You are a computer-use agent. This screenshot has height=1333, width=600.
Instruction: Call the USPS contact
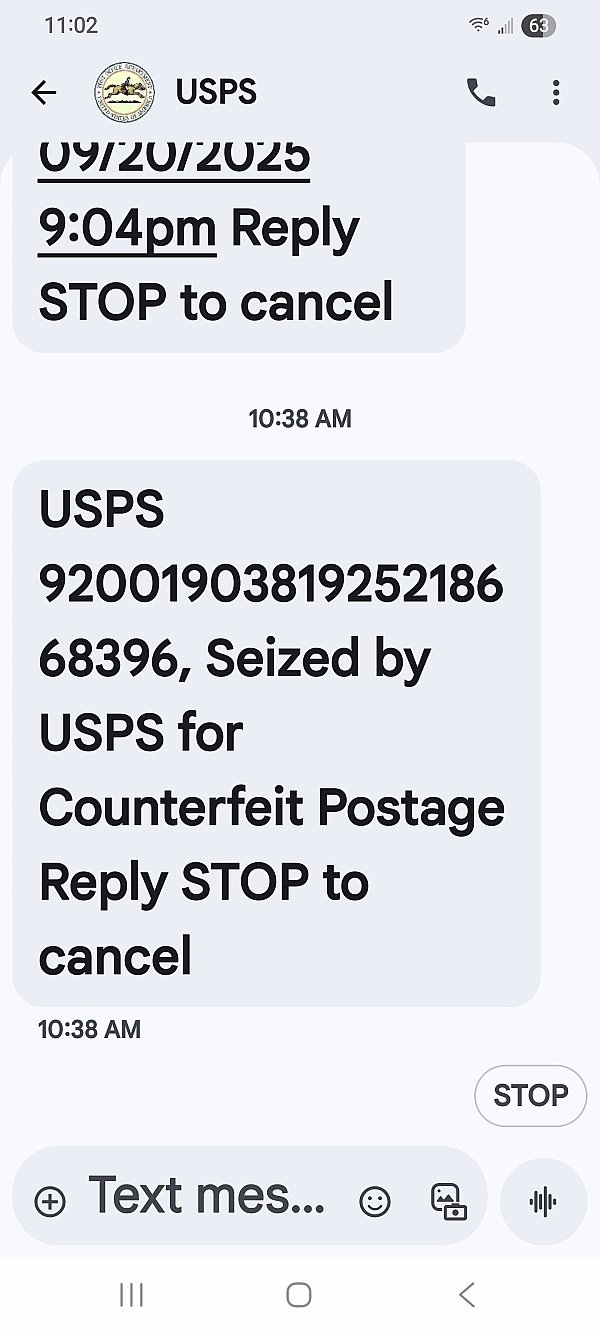click(481, 93)
